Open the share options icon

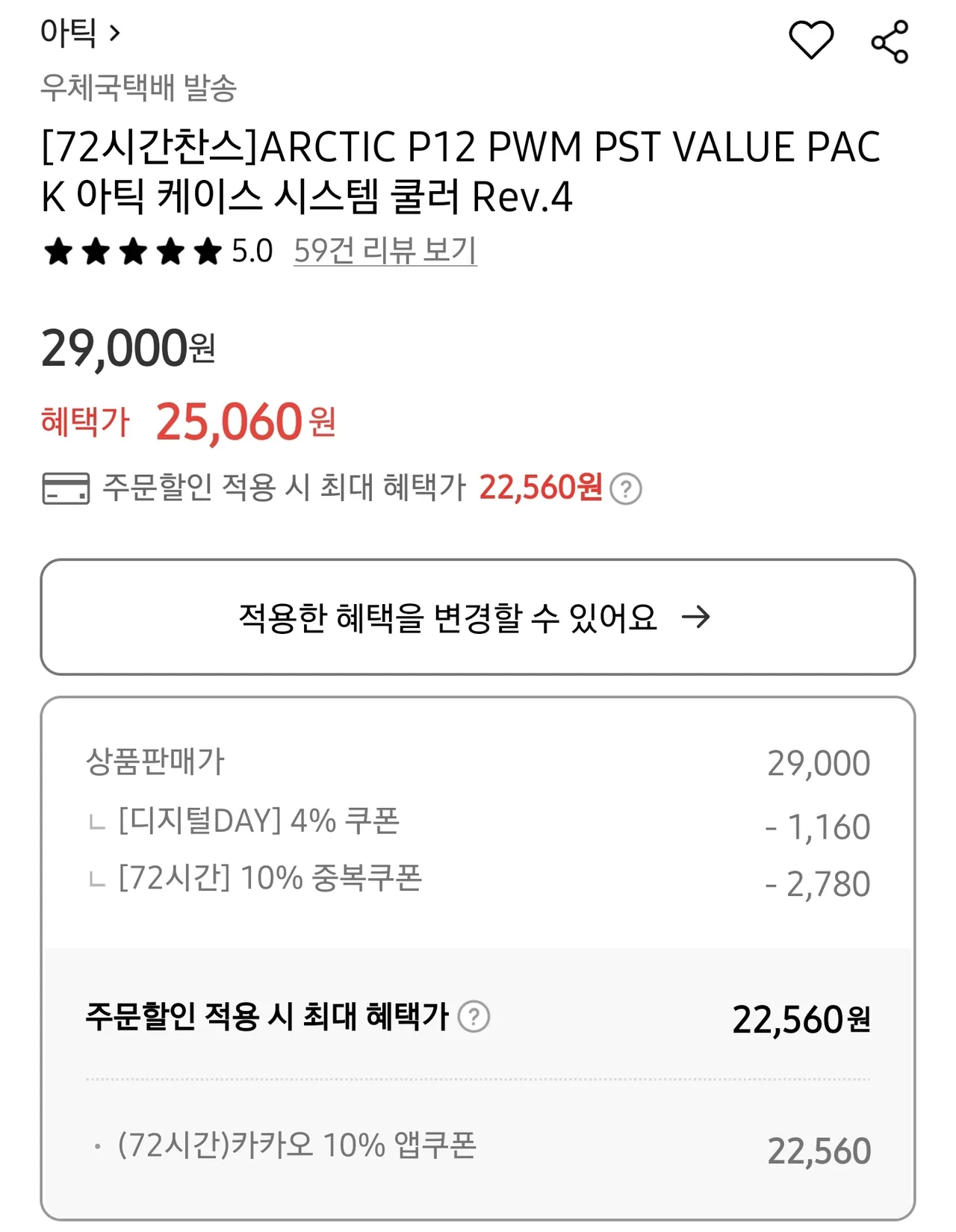tap(891, 43)
